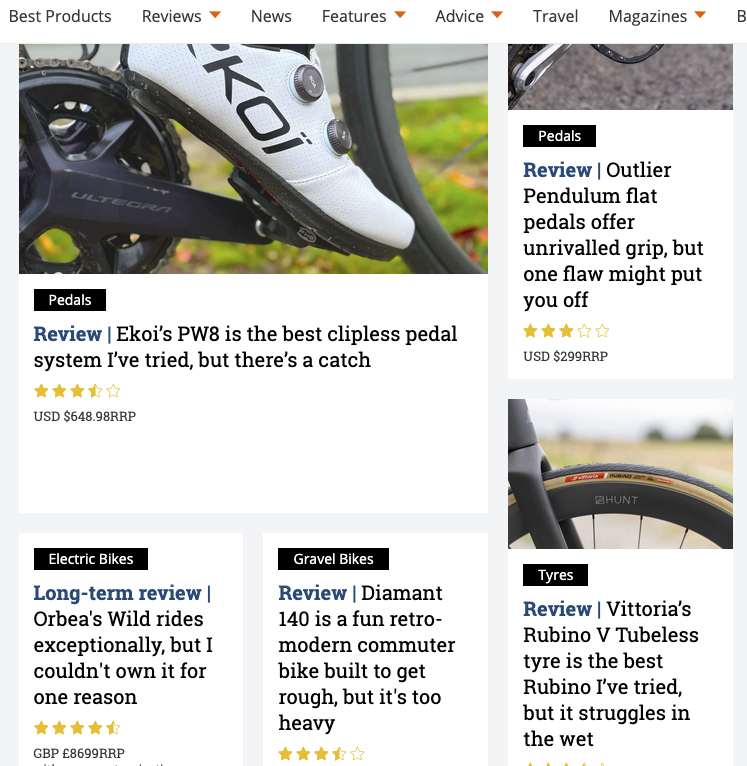The width and height of the screenshot is (747, 766).
Task: Expand the Features dropdown menu
Action: point(363,16)
